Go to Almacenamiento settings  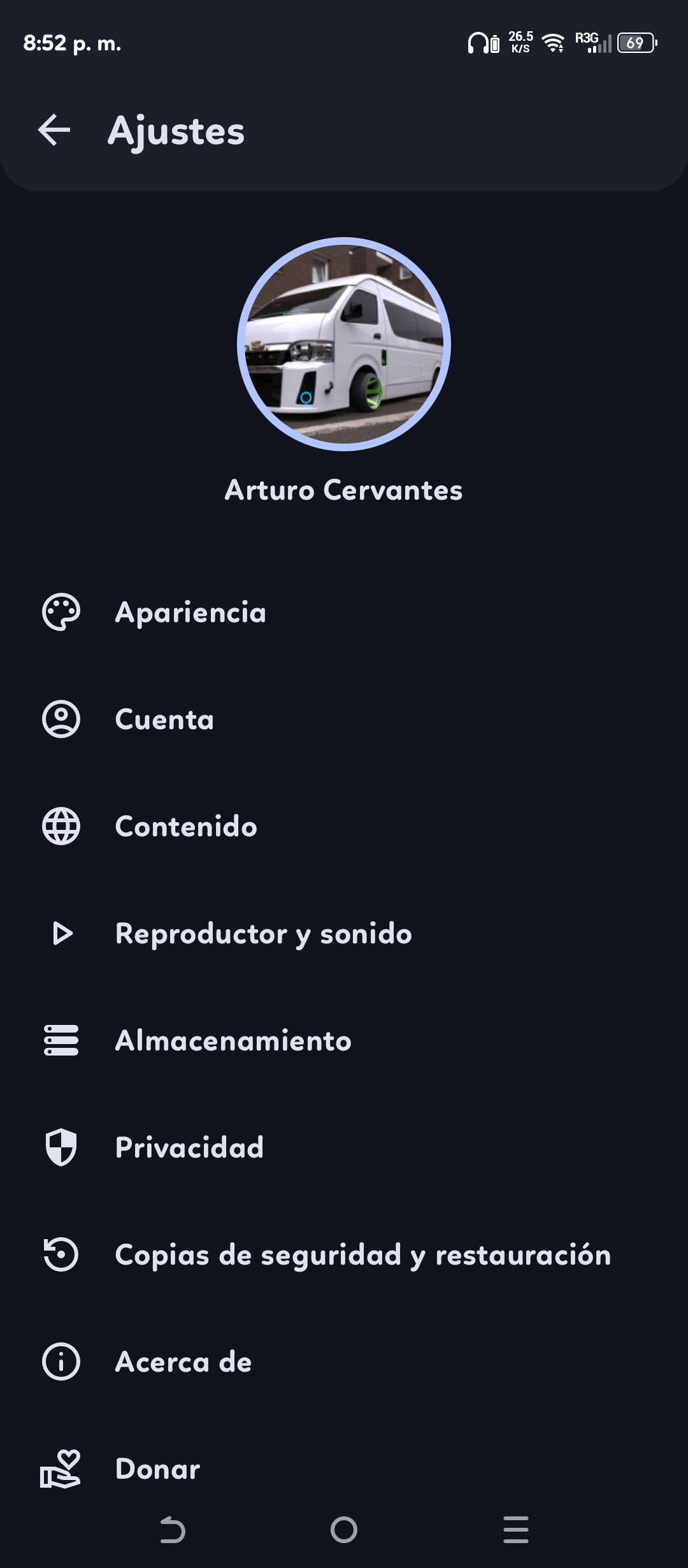point(233,1041)
